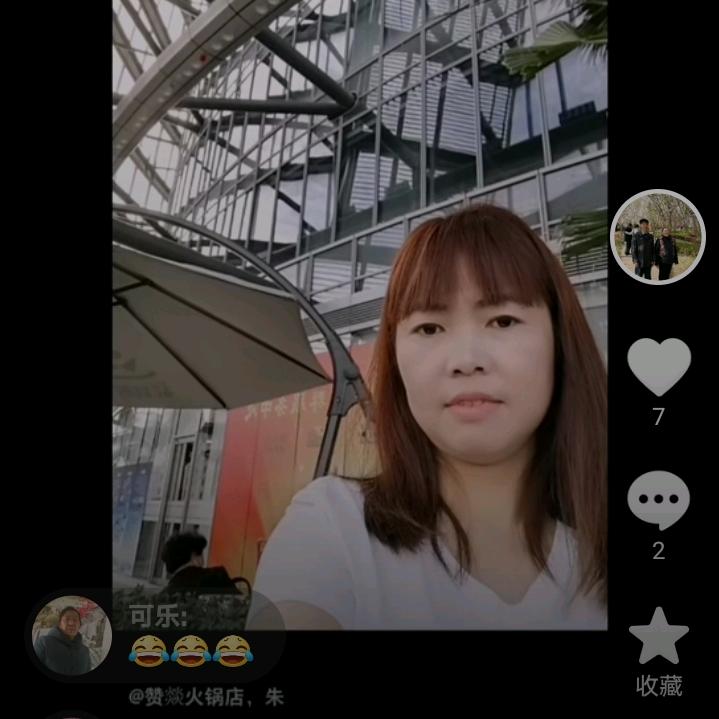Add the video to favorites (收藏)
Viewport: 719px width, 719px height.
click(x=658, y=638)
